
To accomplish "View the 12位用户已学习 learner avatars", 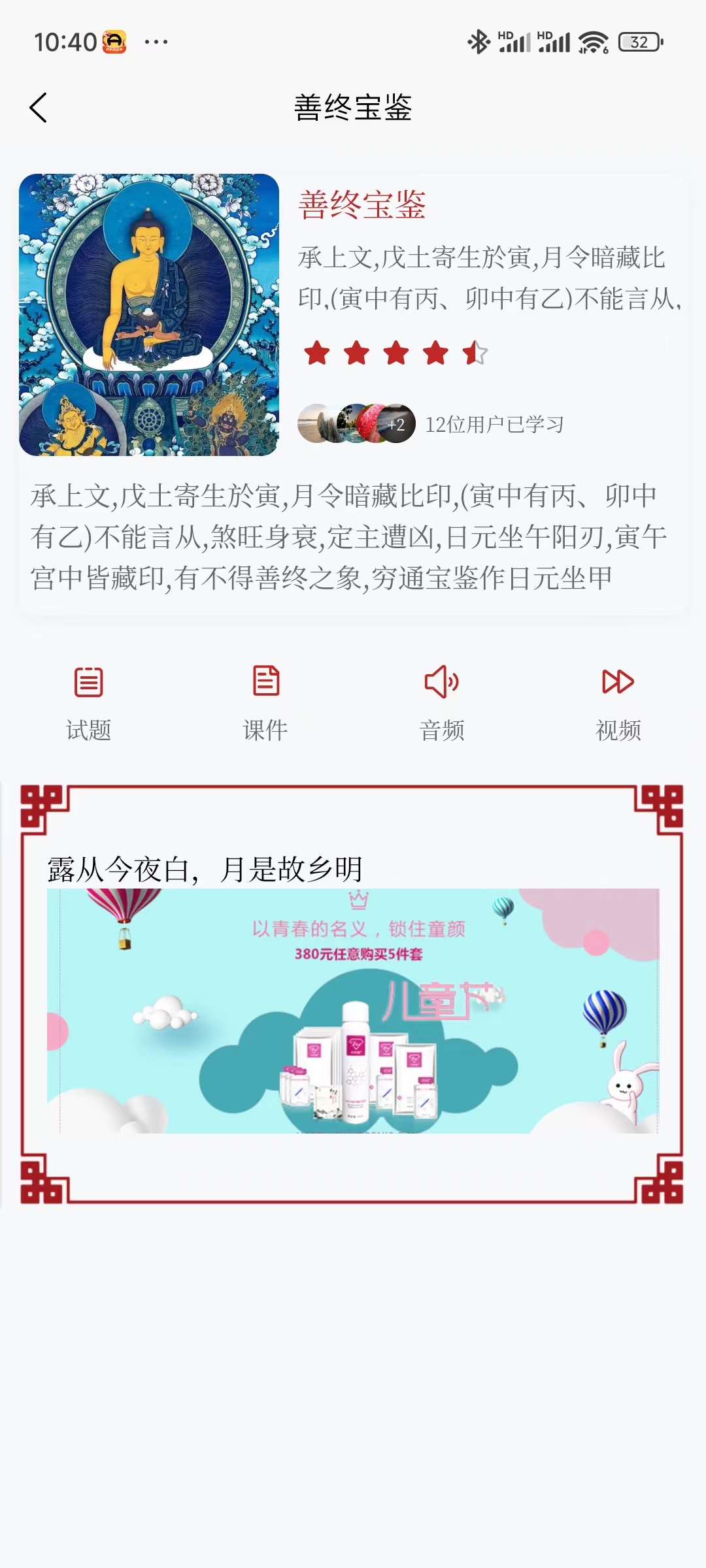I will coord(356,424).
